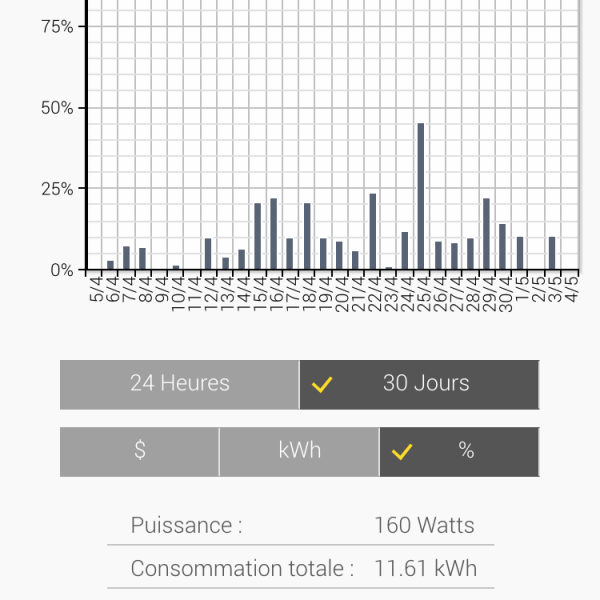Choose the percentage unit
Viewport: 600px width, 600px height.
[459, 451]
